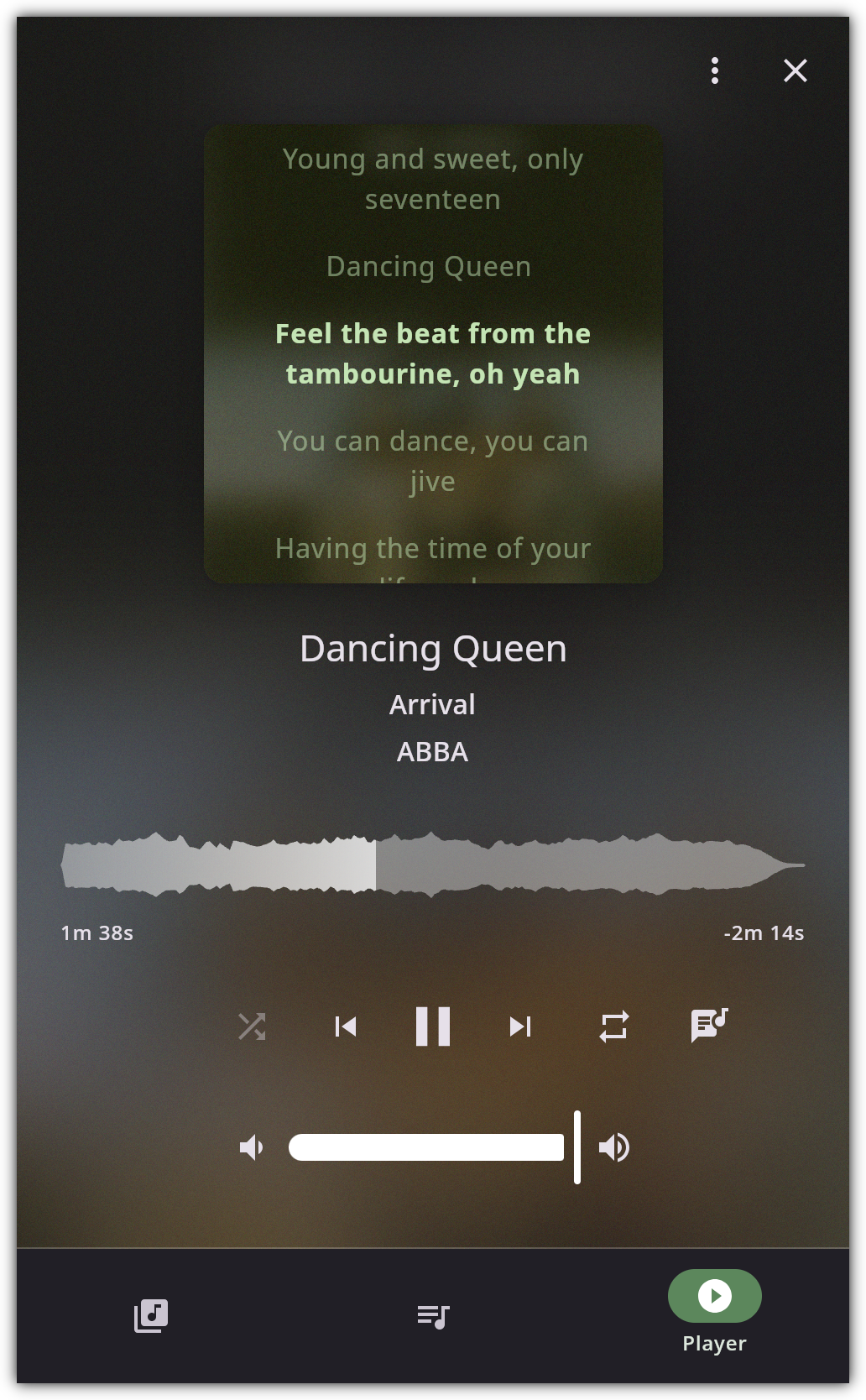Seek within the waveform progress bar

(x=433, y=865)
